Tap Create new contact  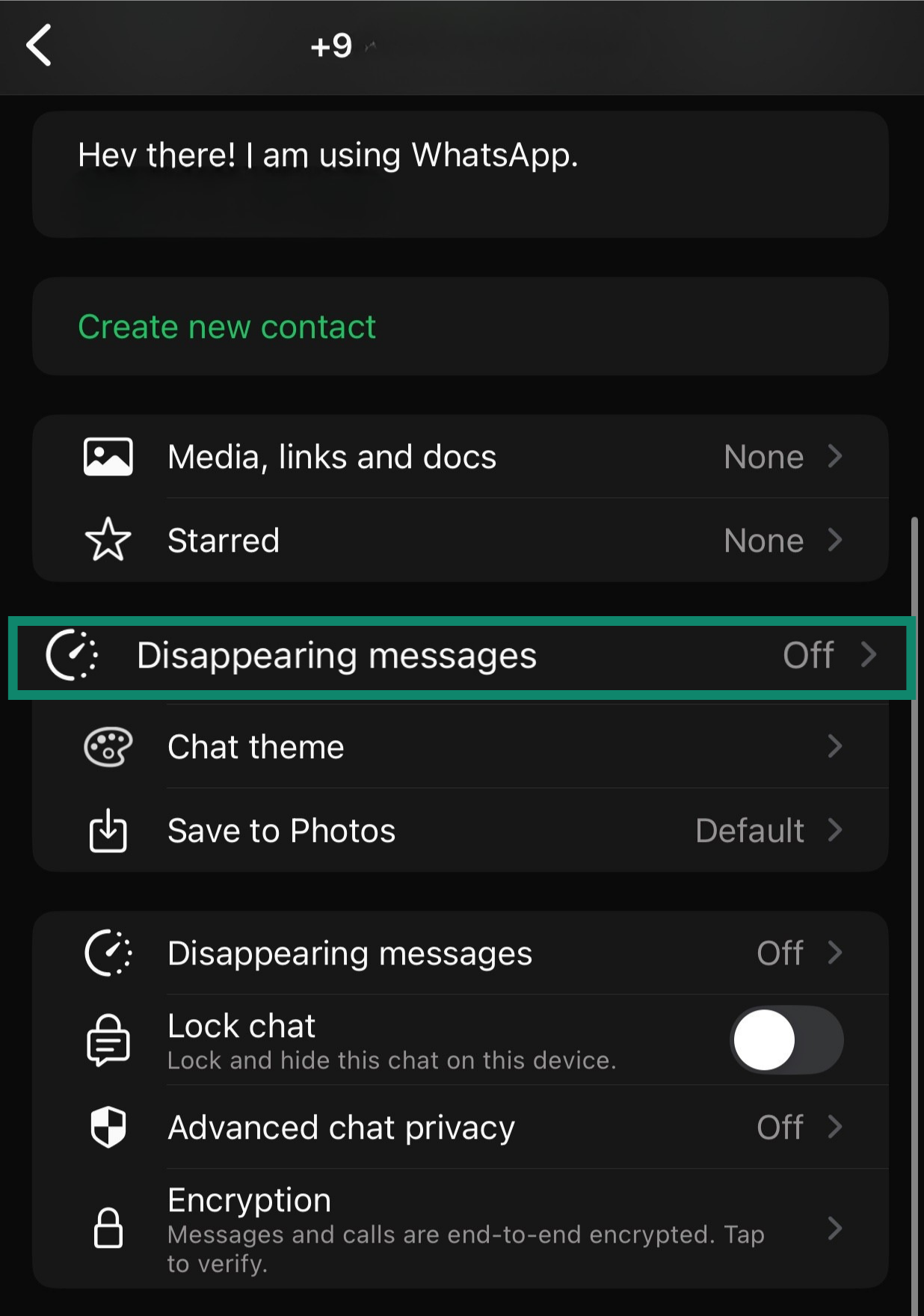(x=227, y=326)
